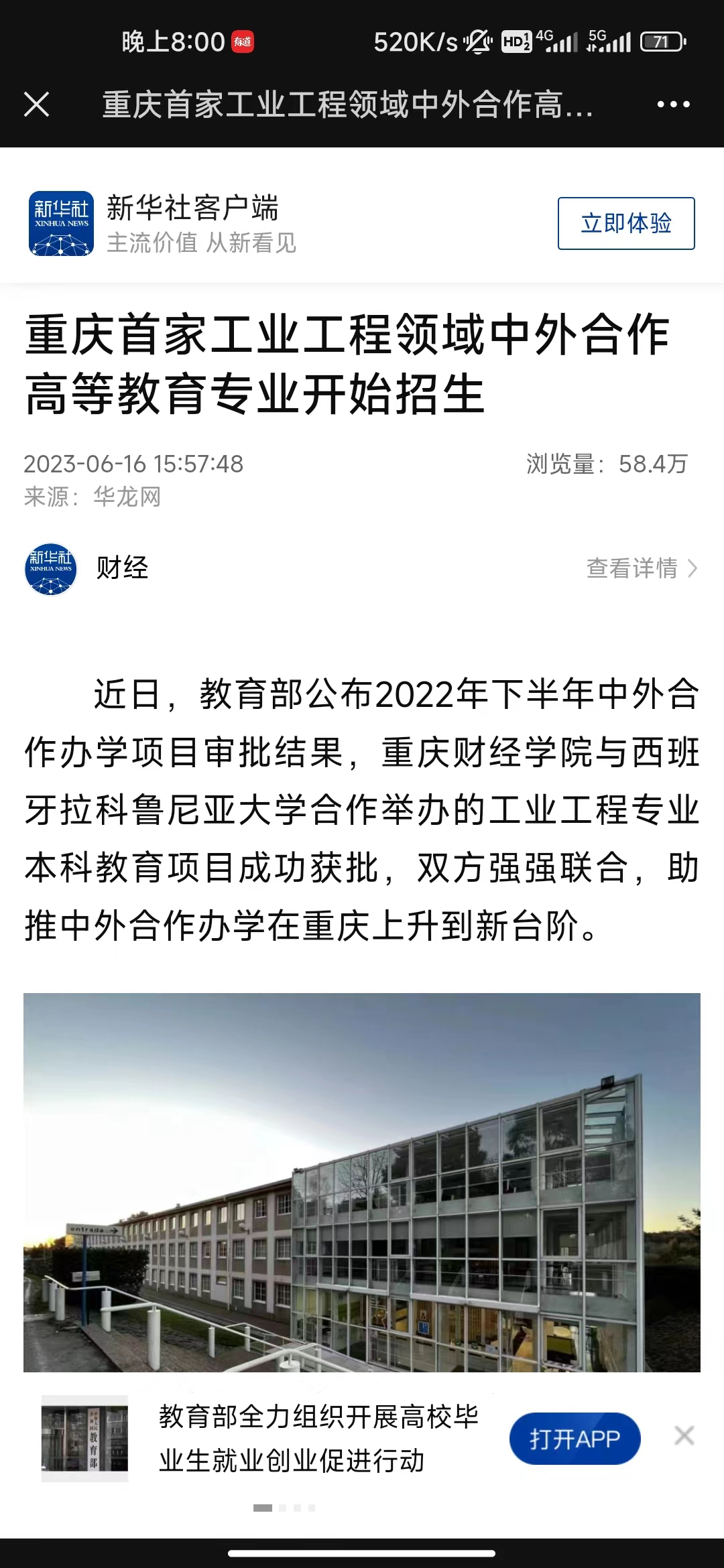View details via 查看详情
724x1568 pixels.
(642, 568)
